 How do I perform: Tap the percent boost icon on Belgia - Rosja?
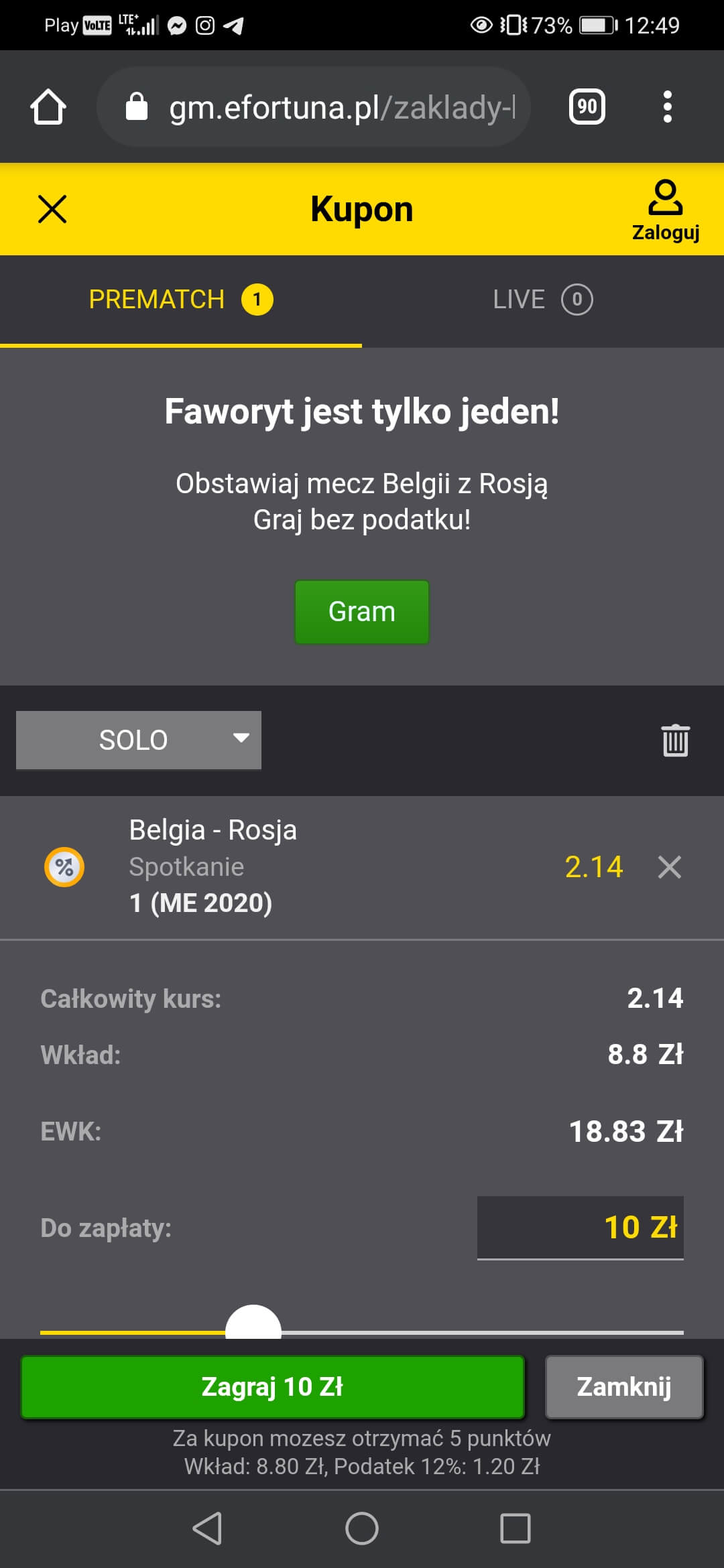pos(64,867)
